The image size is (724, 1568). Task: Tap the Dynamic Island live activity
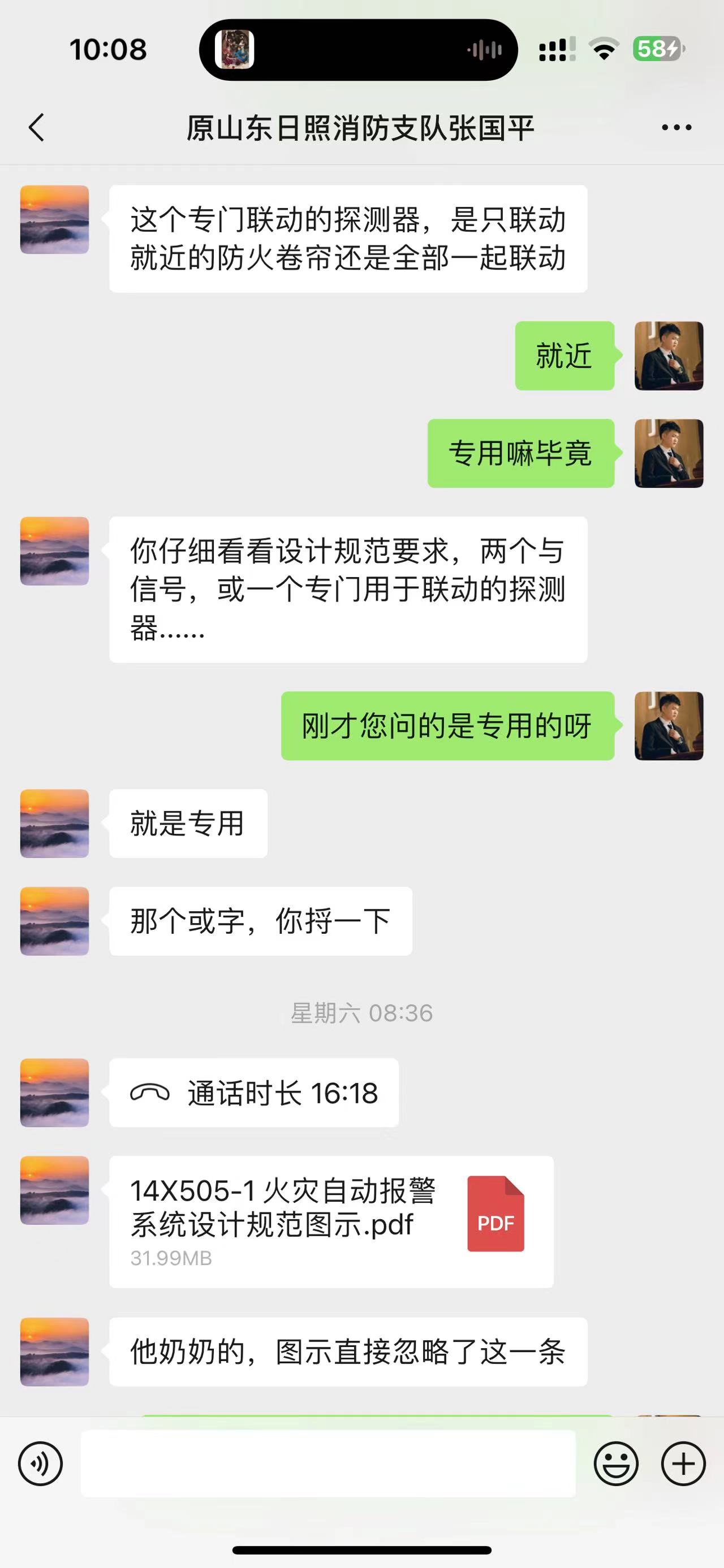pyautogui.click(x=358, y=50)
